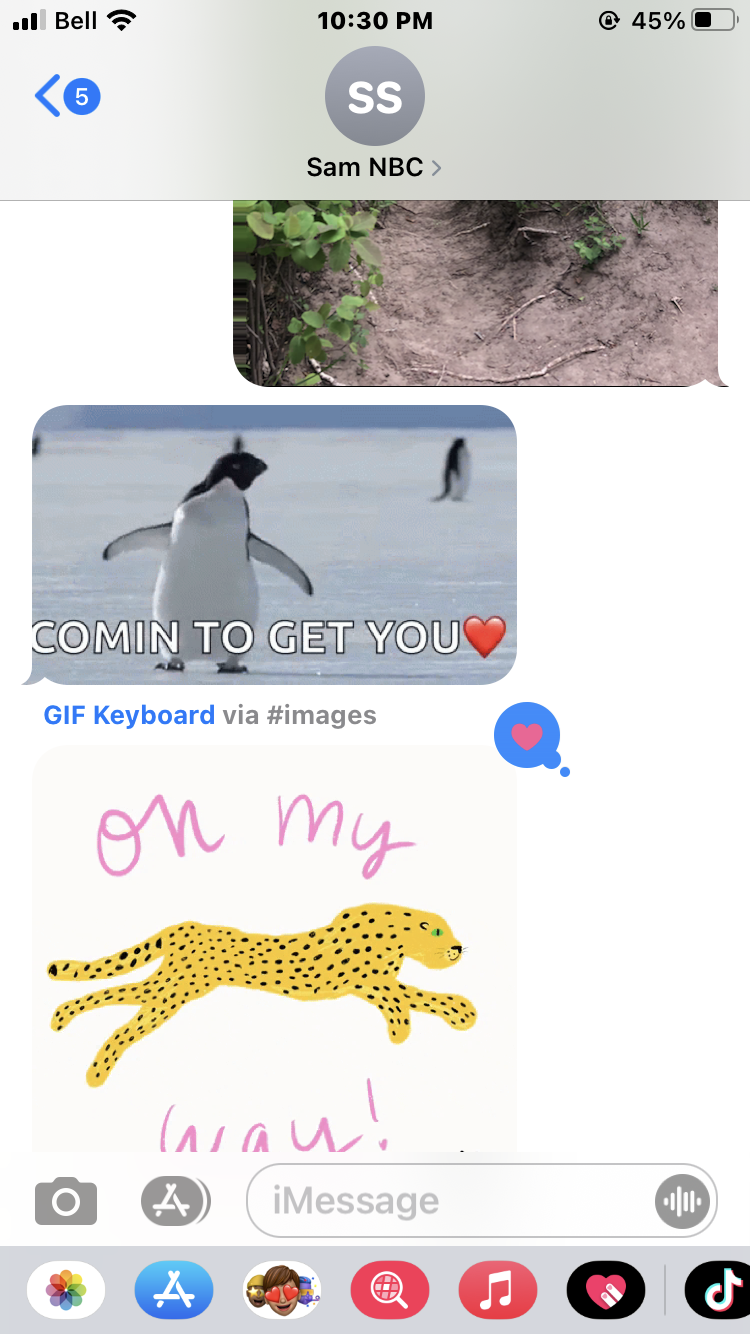Open the GIF Keyboard link
The height and width of the screenshot is (1334, 750).
click(129, 715)
